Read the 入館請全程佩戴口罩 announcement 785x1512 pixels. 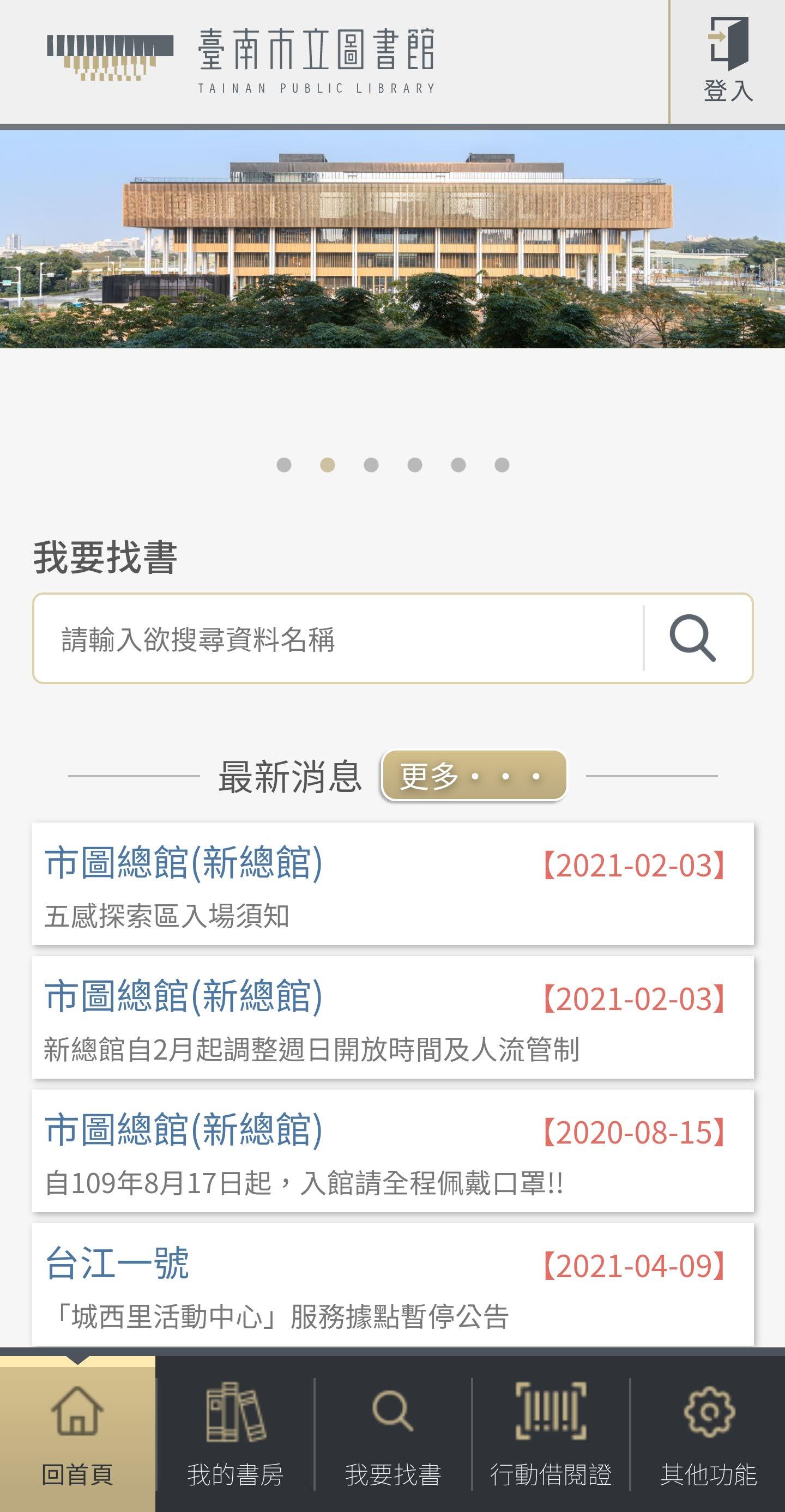[392, 1151]
